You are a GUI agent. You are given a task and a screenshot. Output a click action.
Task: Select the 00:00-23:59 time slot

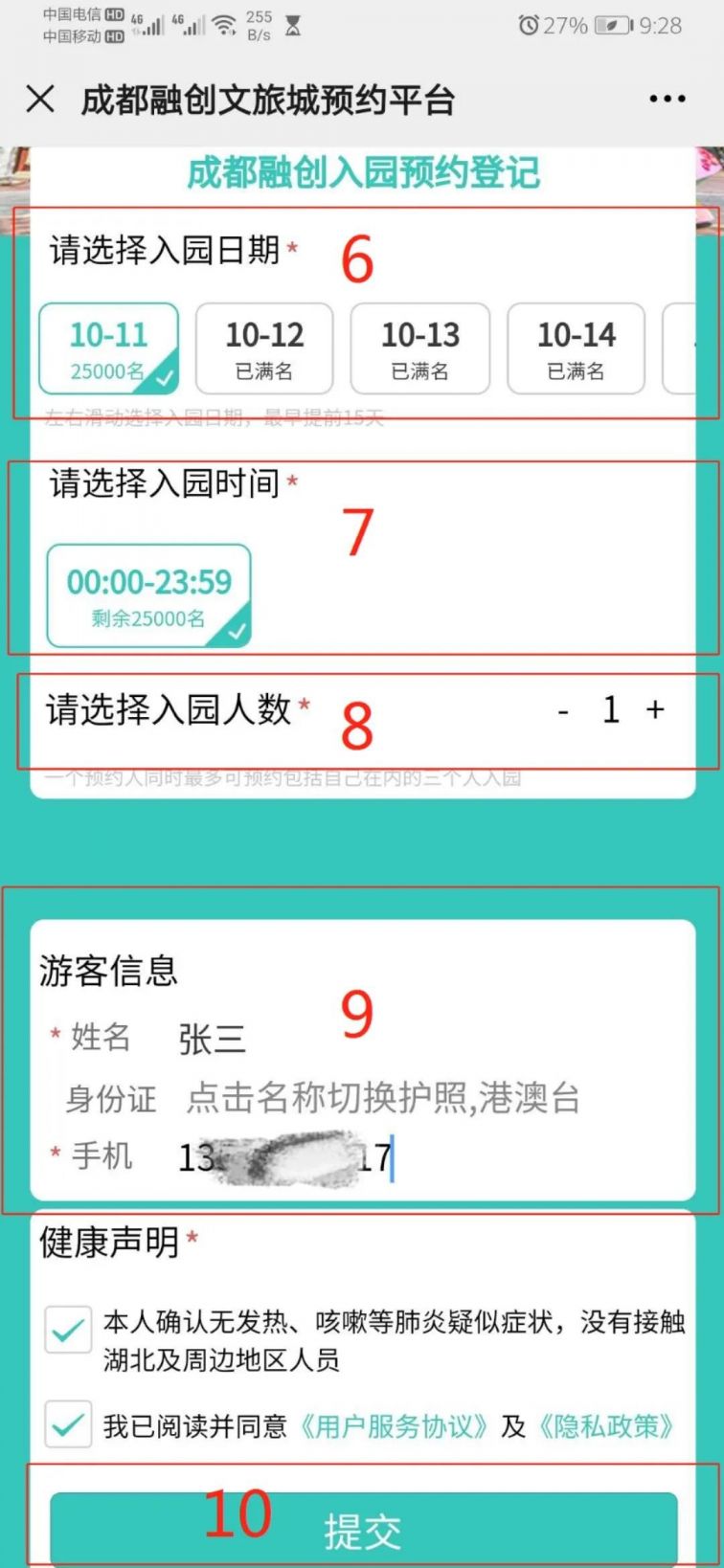pos(148,596)
